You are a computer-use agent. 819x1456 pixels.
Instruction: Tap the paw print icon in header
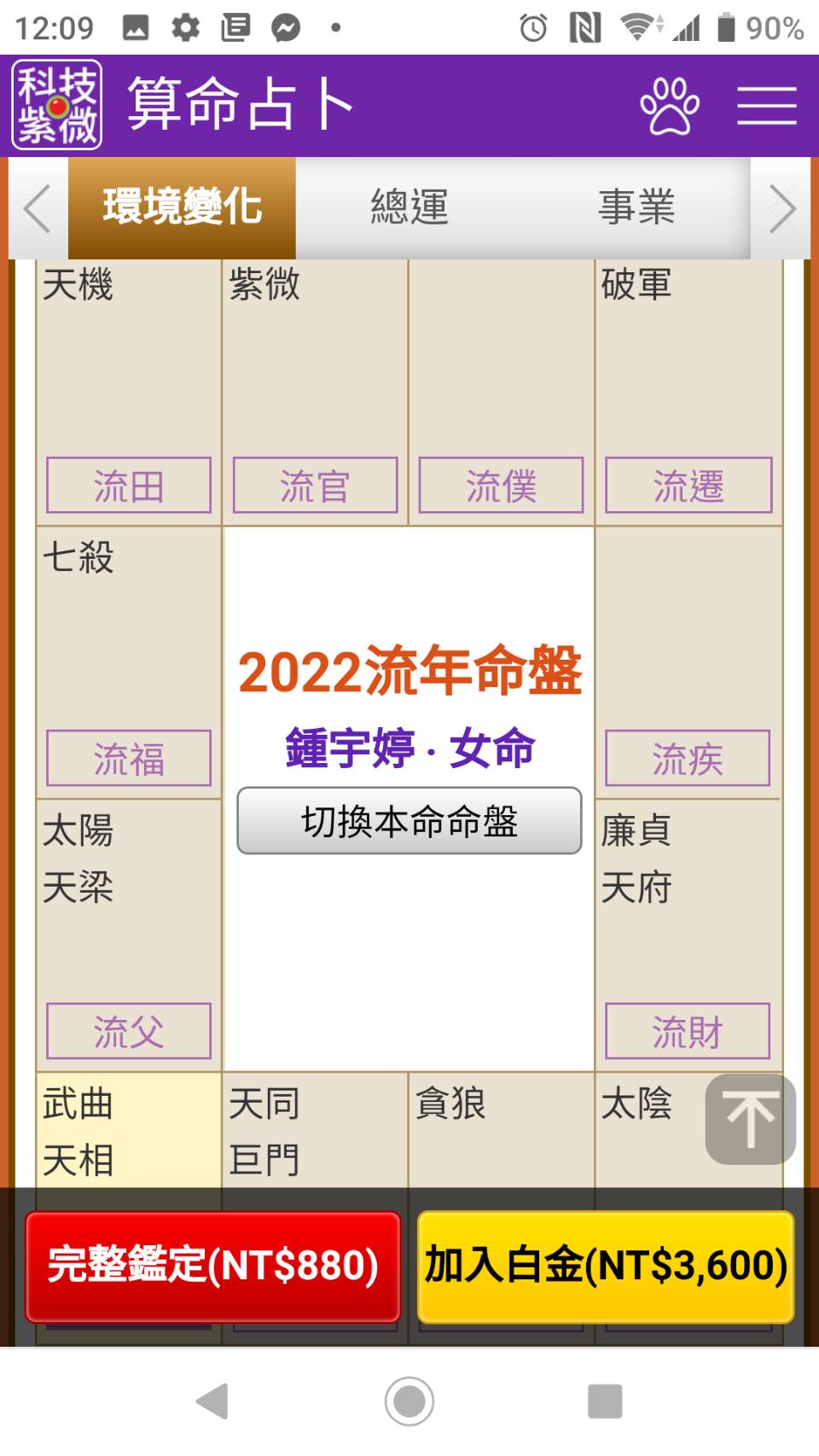pyautogui.click(x=672, y=102)
